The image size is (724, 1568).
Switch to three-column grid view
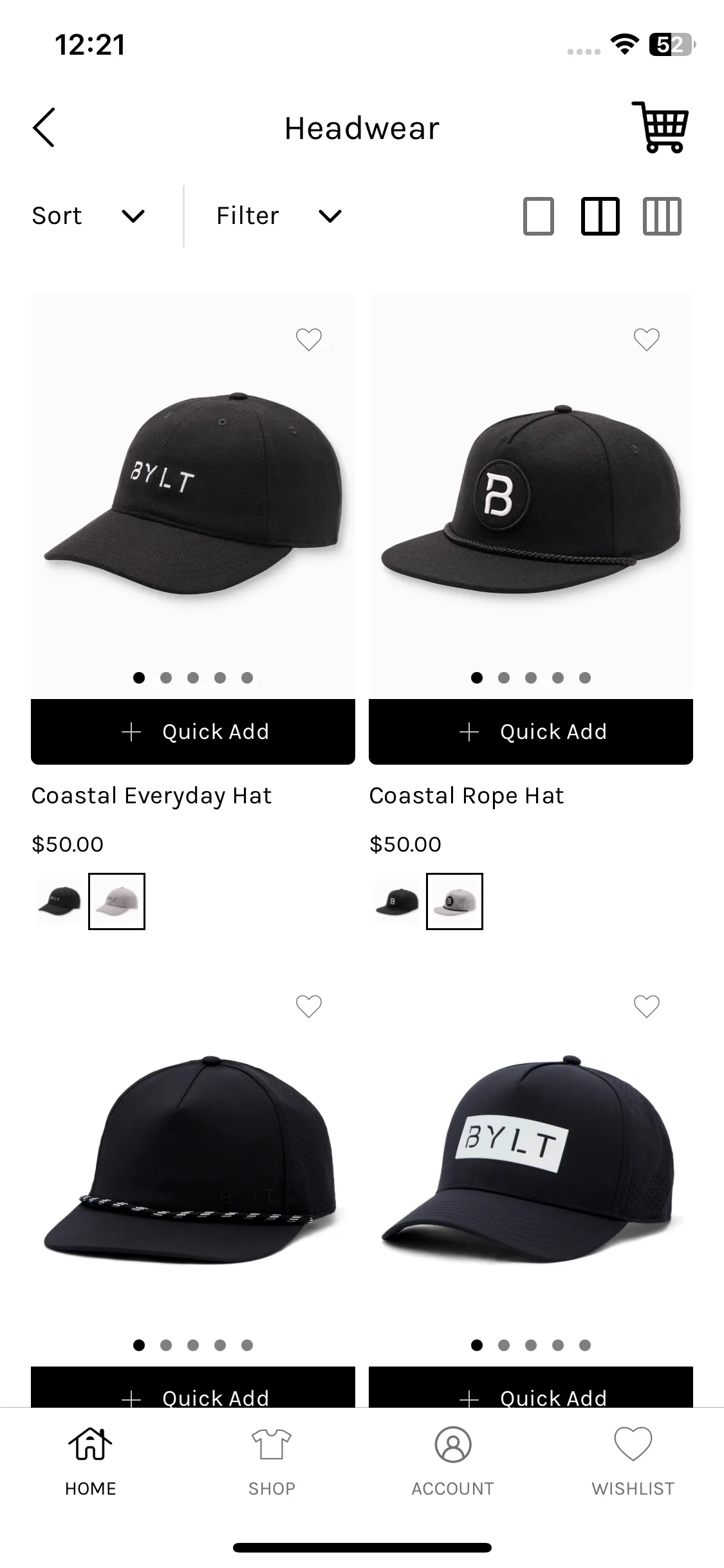(x=662, y=216)
